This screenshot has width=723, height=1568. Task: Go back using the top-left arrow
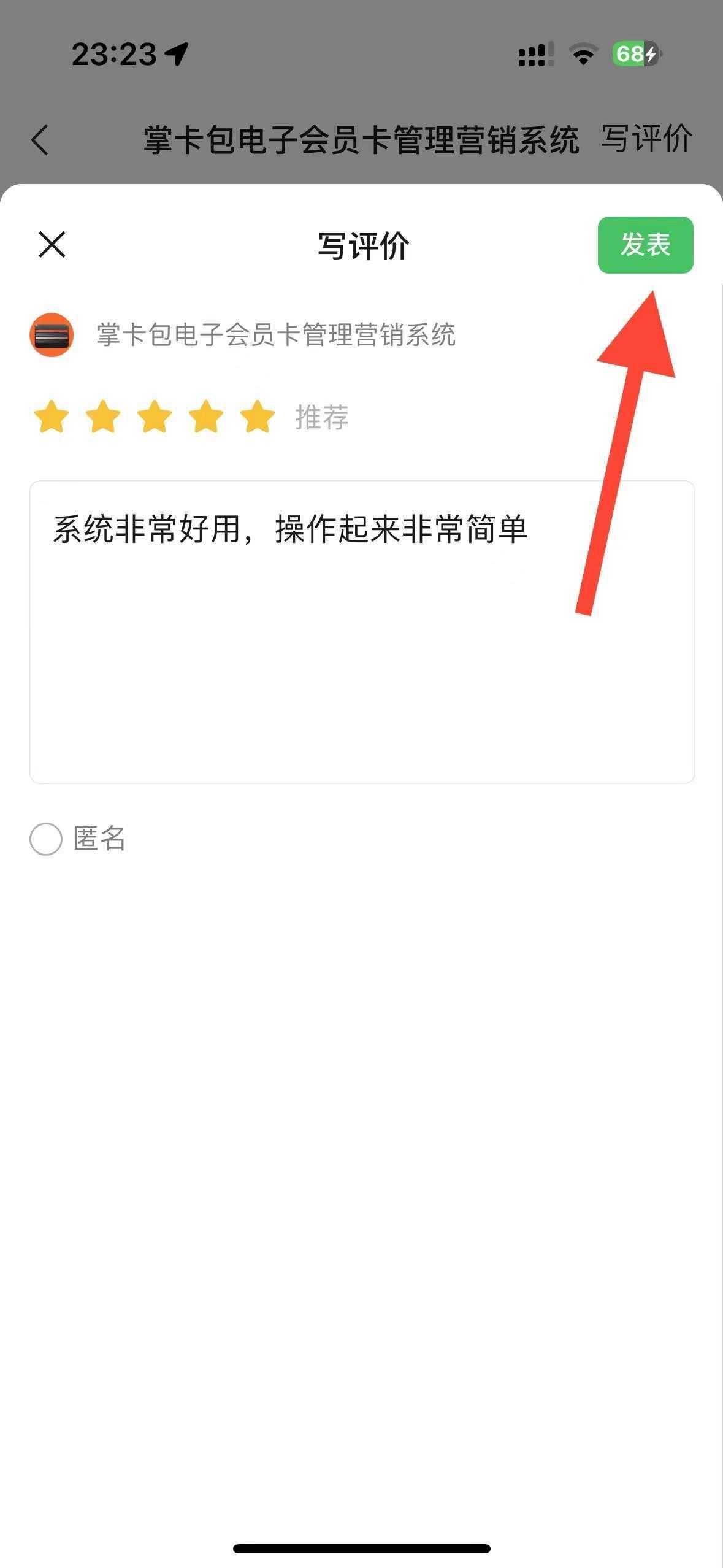pos(40,139)
